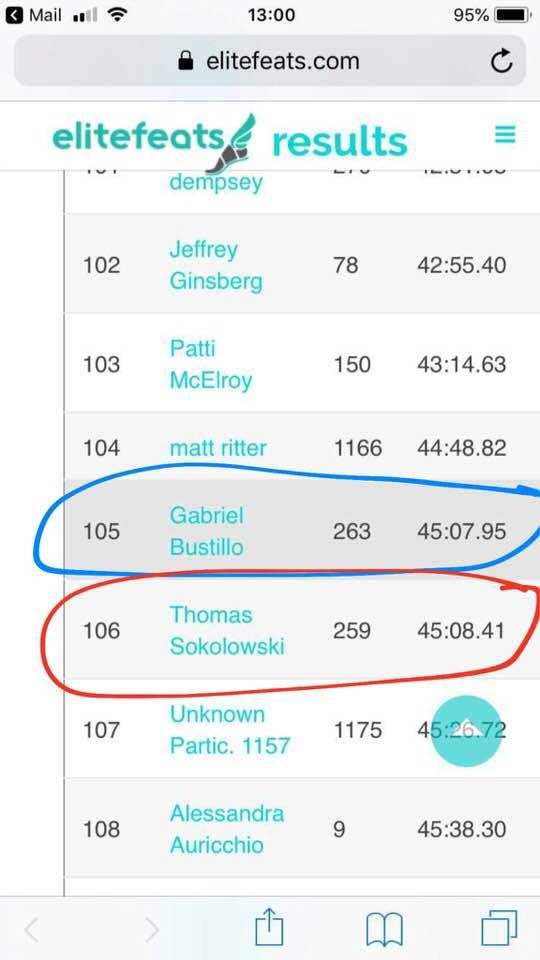Image resolution: width=540 pixels, height=960 pixels.
Task: View matt ritter's result details
Action: pyautogui.click(x=218, y=448)
